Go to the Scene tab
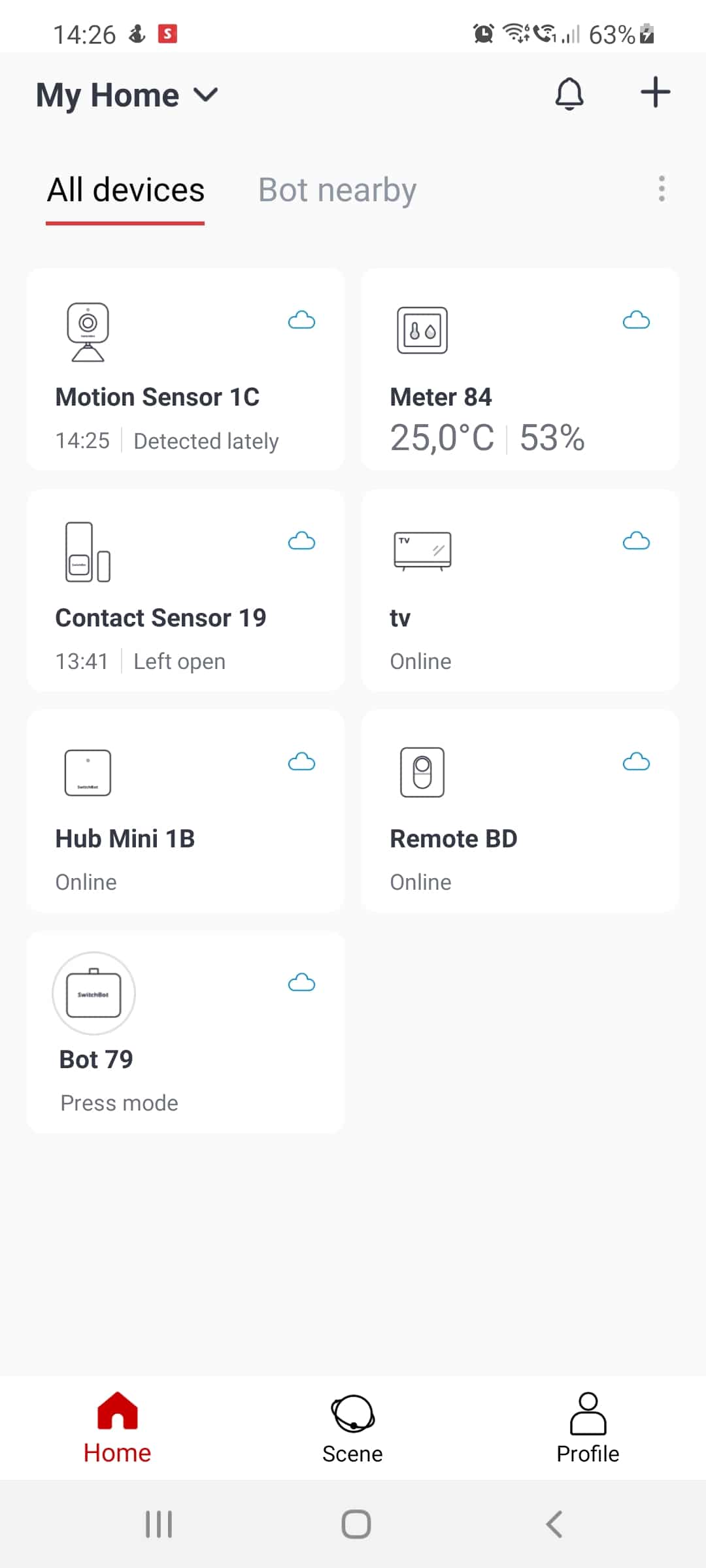Image resolution: width=706 pixels, height=1568 pixels. coord(352,1428)
